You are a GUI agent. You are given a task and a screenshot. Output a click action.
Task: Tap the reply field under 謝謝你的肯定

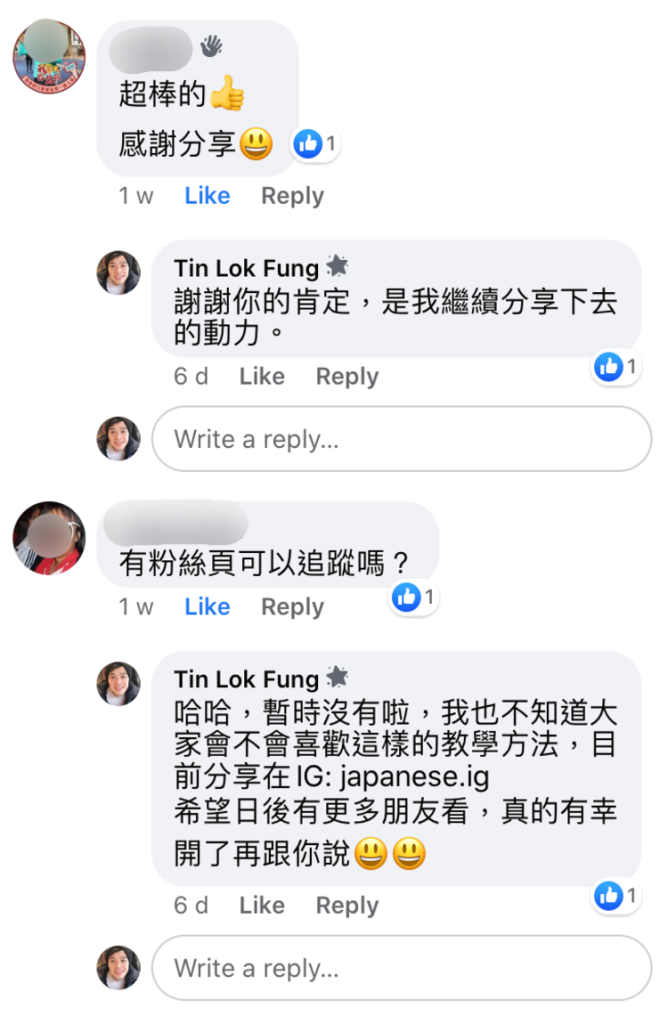pos(401,439)
